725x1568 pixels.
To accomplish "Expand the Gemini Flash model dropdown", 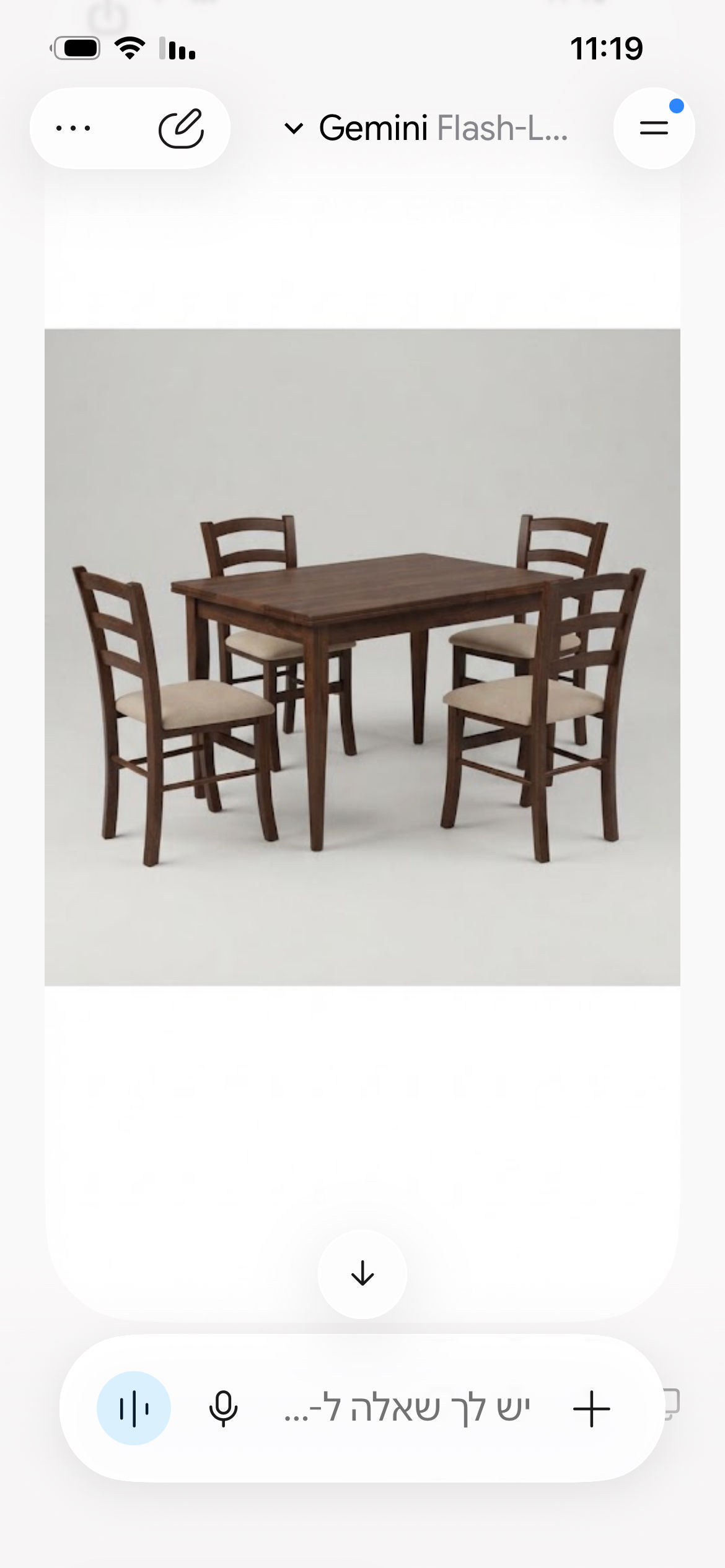I will 425,128.
